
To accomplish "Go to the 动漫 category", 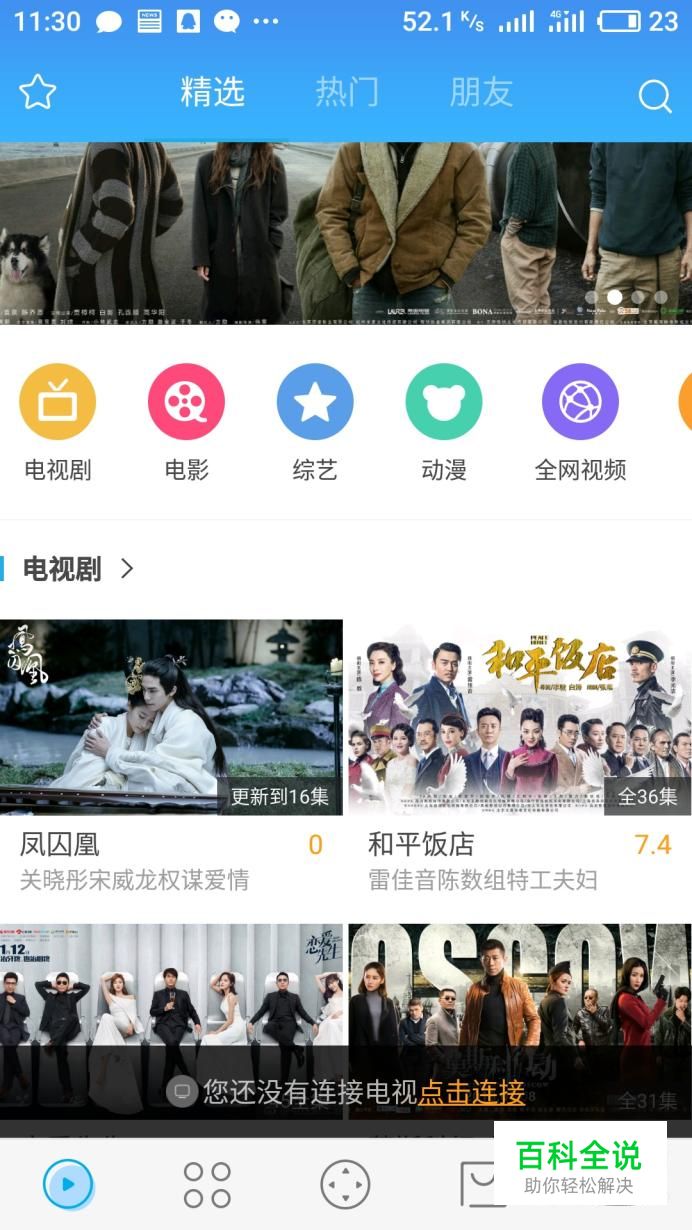I will tap(444, 402).
